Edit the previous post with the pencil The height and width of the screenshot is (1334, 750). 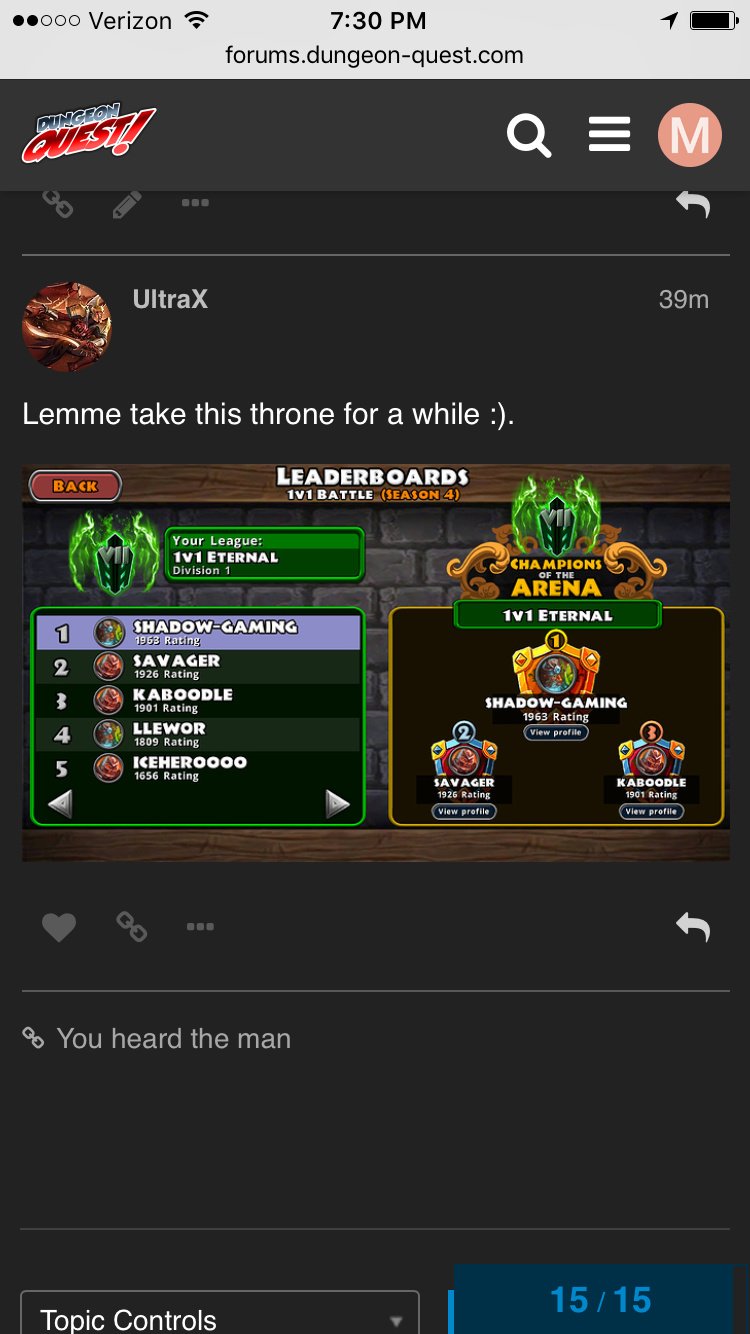point(127,204)
